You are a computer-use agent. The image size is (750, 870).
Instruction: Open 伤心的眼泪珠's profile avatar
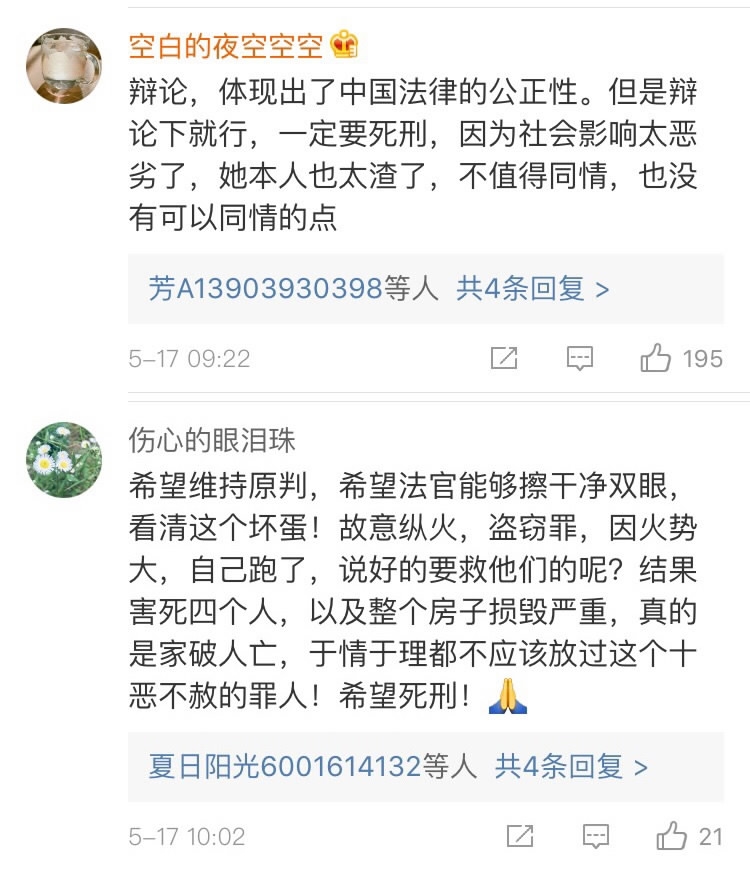point(63,460)
